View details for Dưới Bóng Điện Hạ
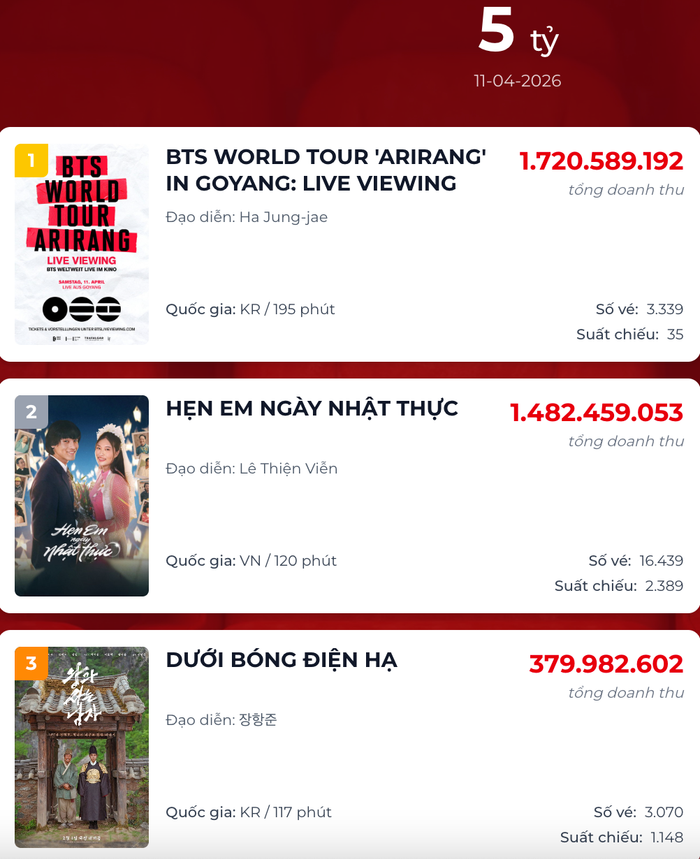Viewport: 700px width, 859px height. (282, 660)
